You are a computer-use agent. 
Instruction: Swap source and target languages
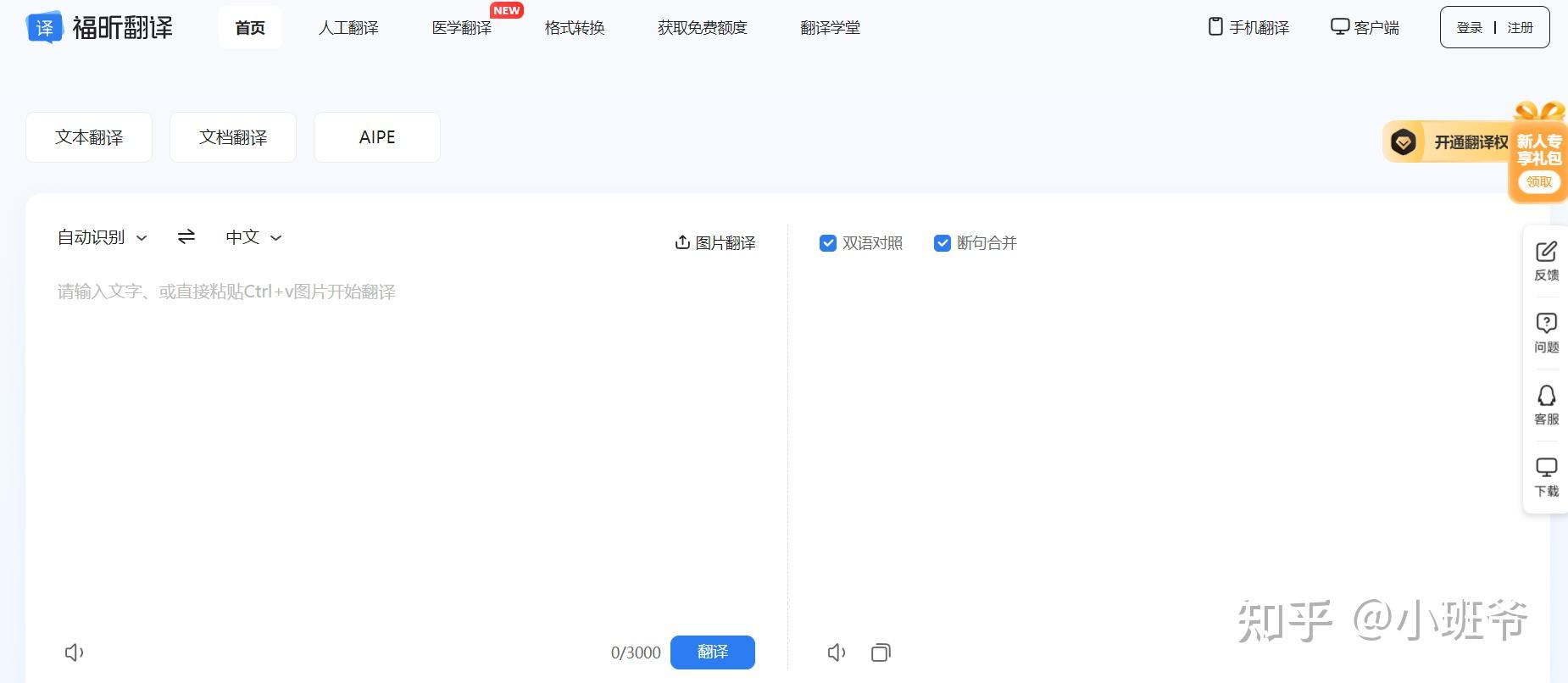pos(186,237)
